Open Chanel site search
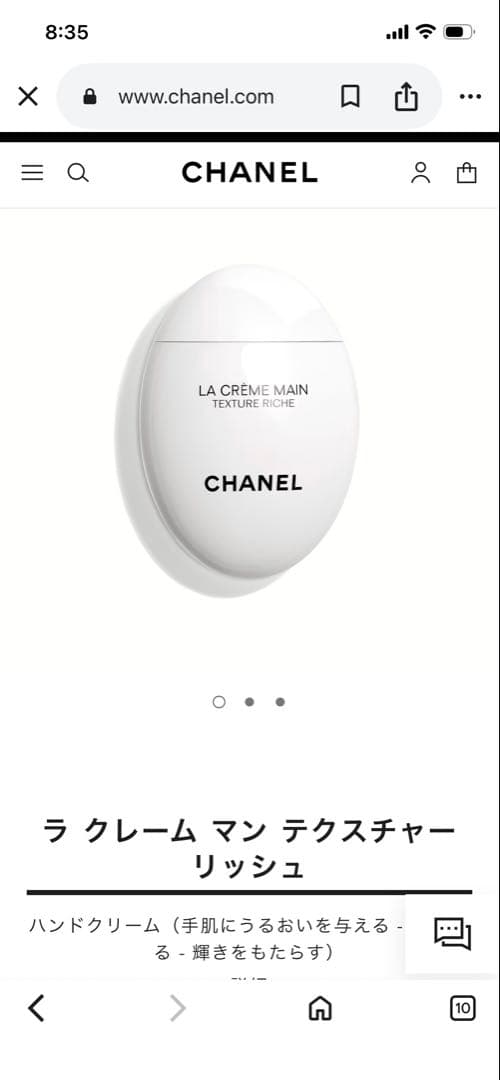The image size is (500, 1080). [x=78, y=173]
